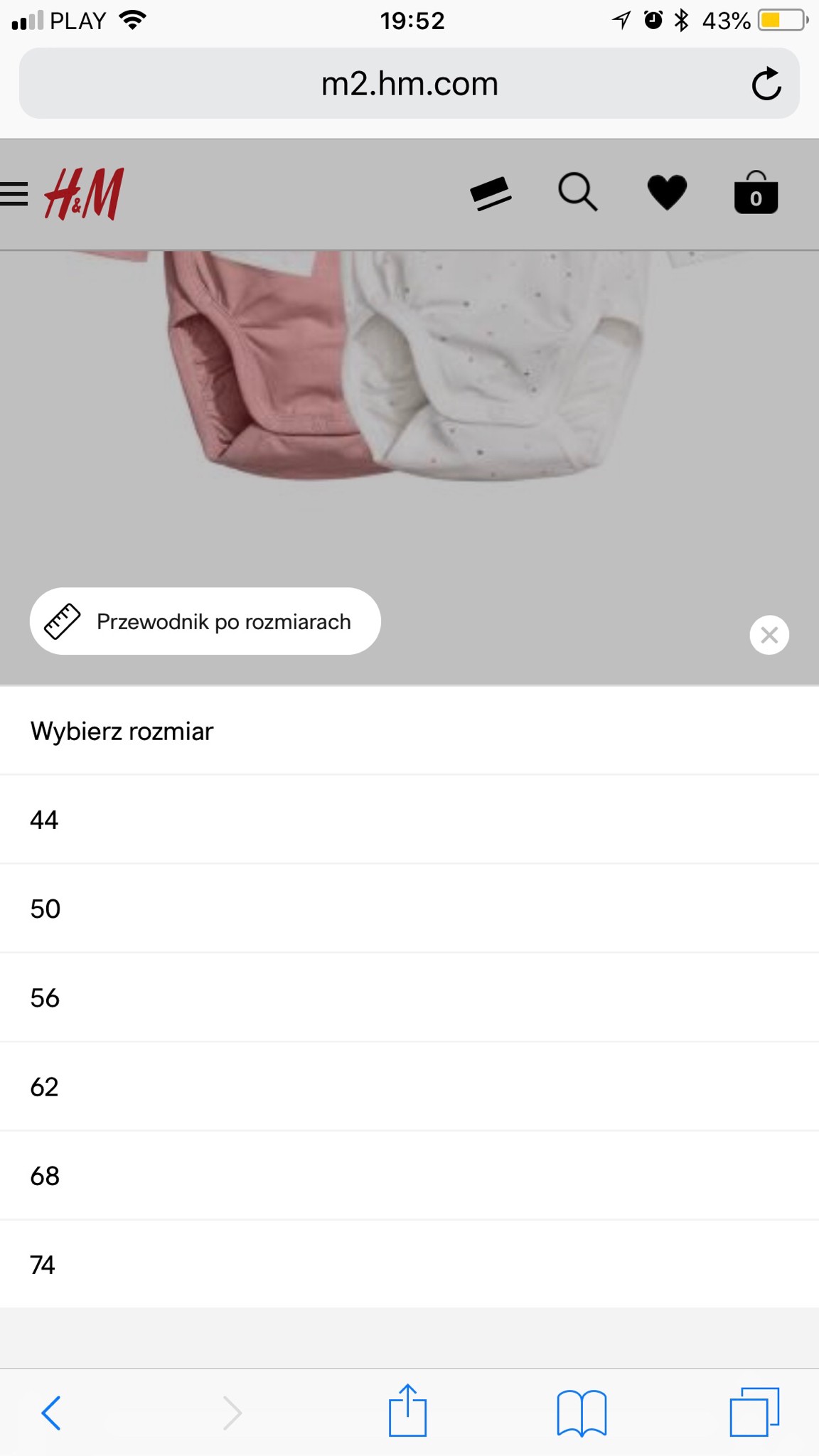The image size is (819, 1456).
Task: Open Safari bookmarks
Action: pyautogui.click(x=582, y=1412)
